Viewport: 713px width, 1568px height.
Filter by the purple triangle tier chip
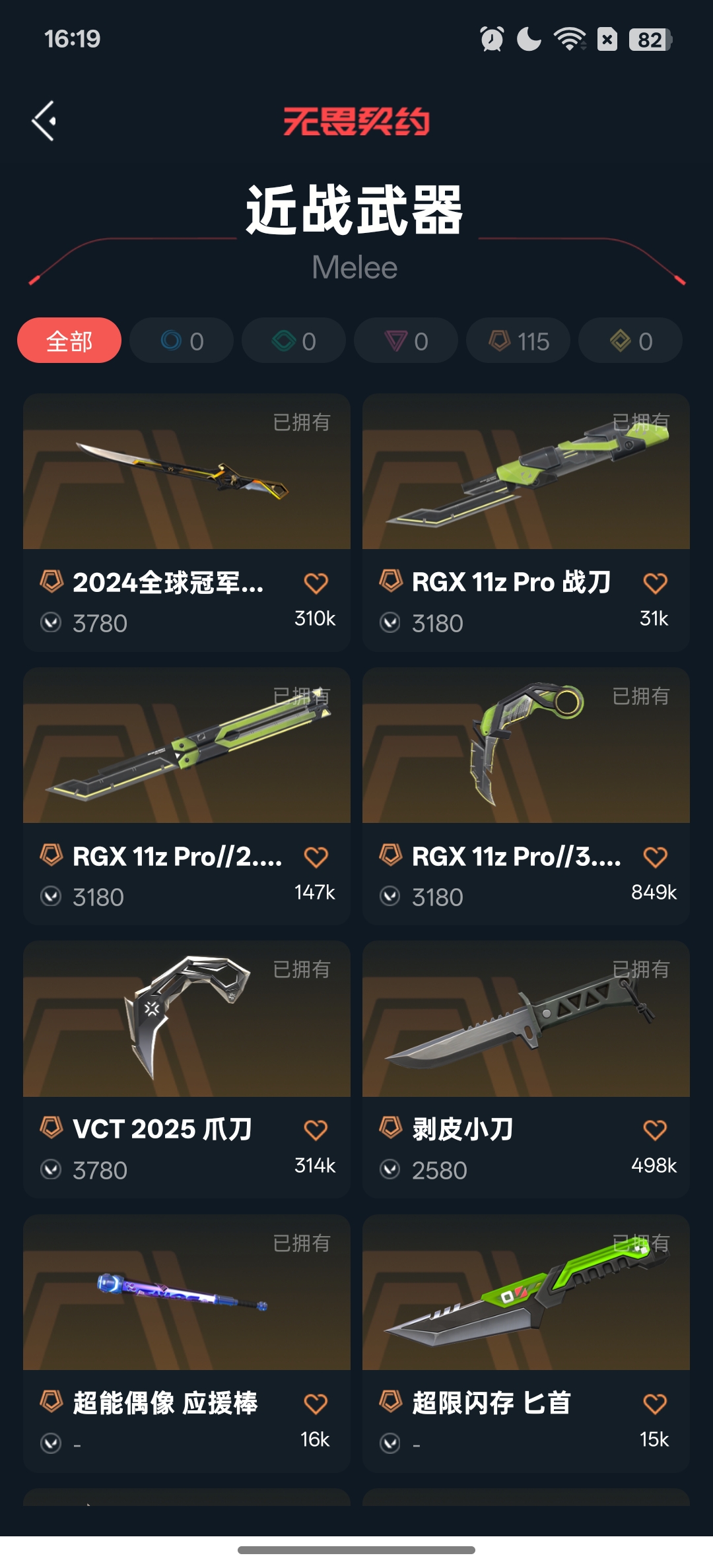(406, 341)
